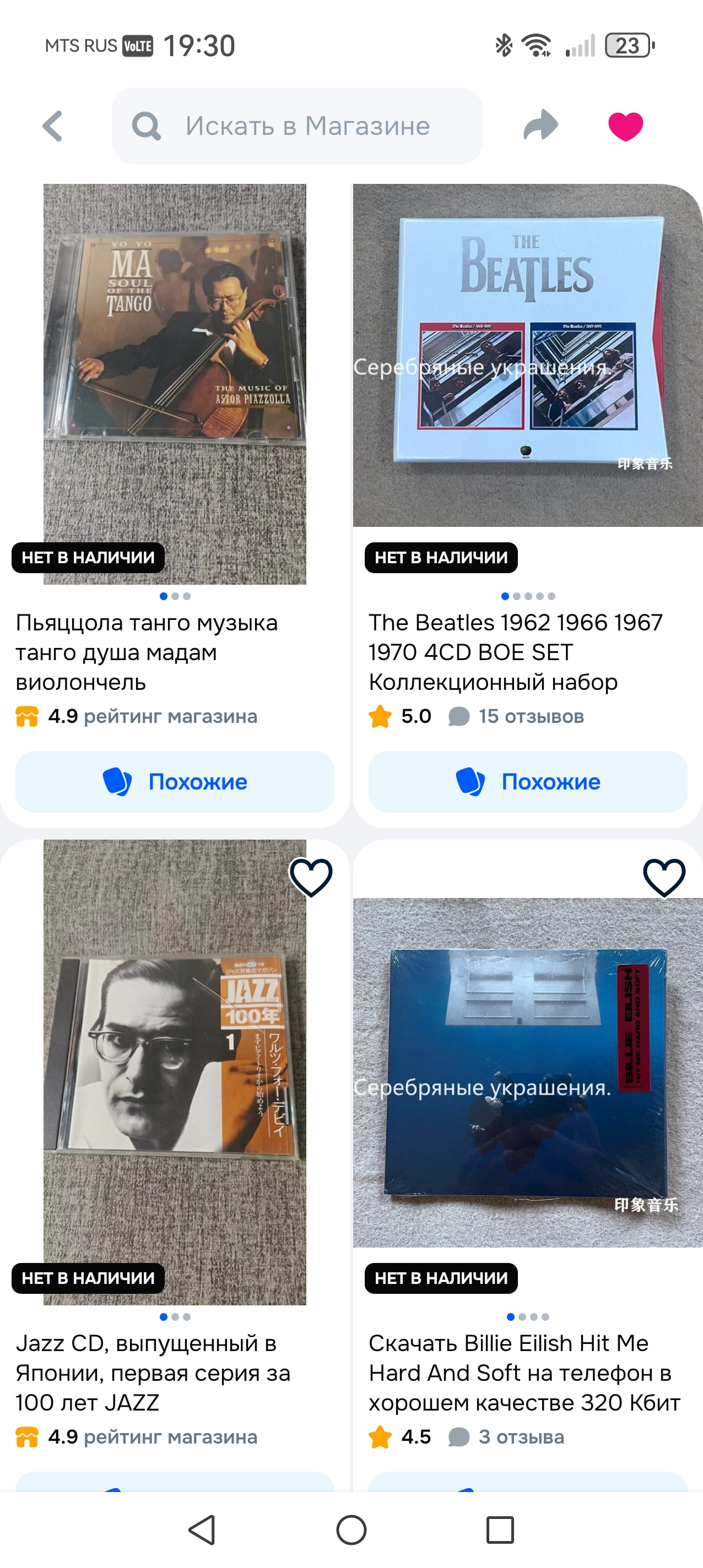
Task: Share this shop via the arrow icon
Action: [x=541, y=126]
